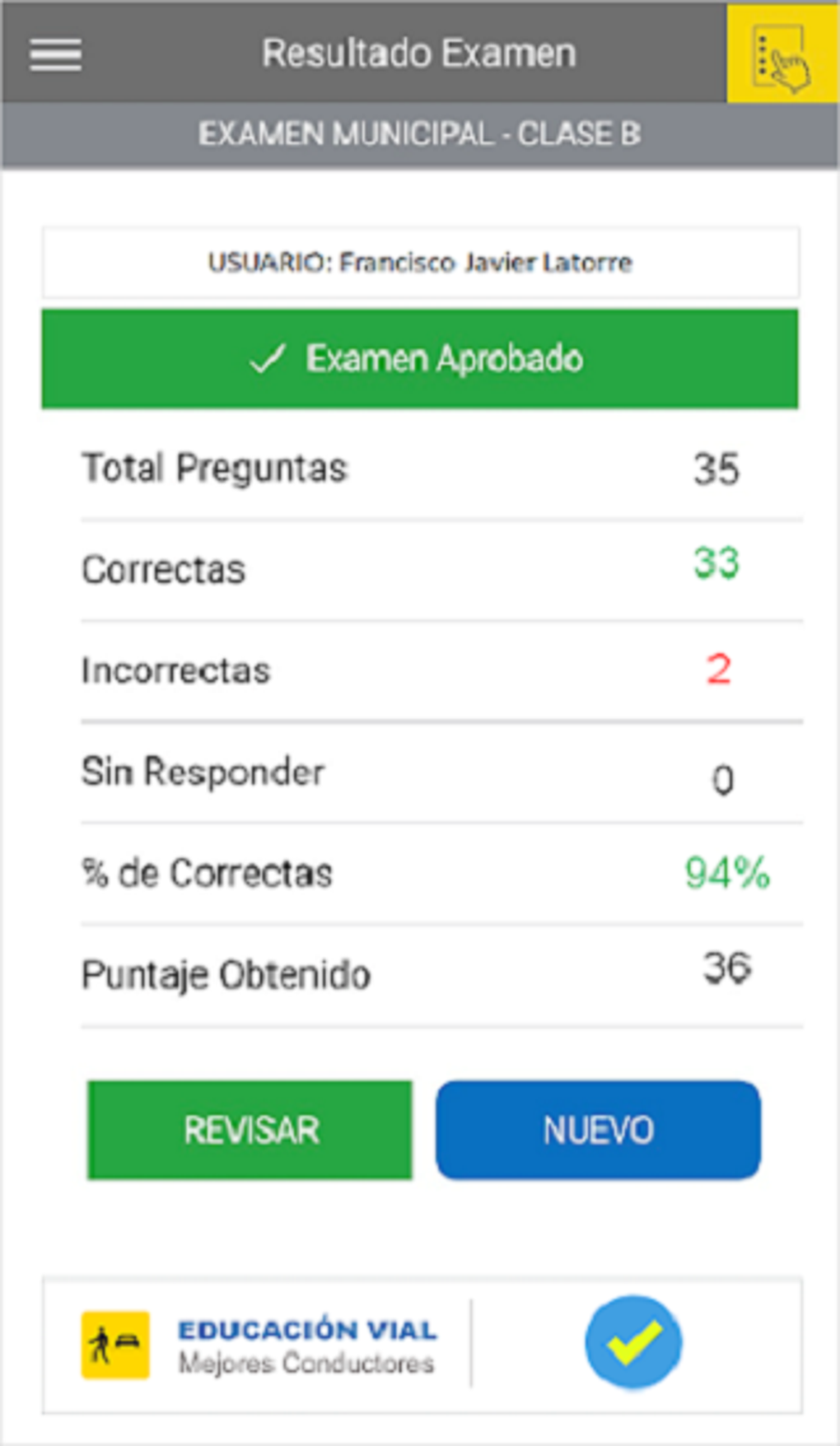
Task: Tap the green Examen Aprobado banner
Action: 418,359
